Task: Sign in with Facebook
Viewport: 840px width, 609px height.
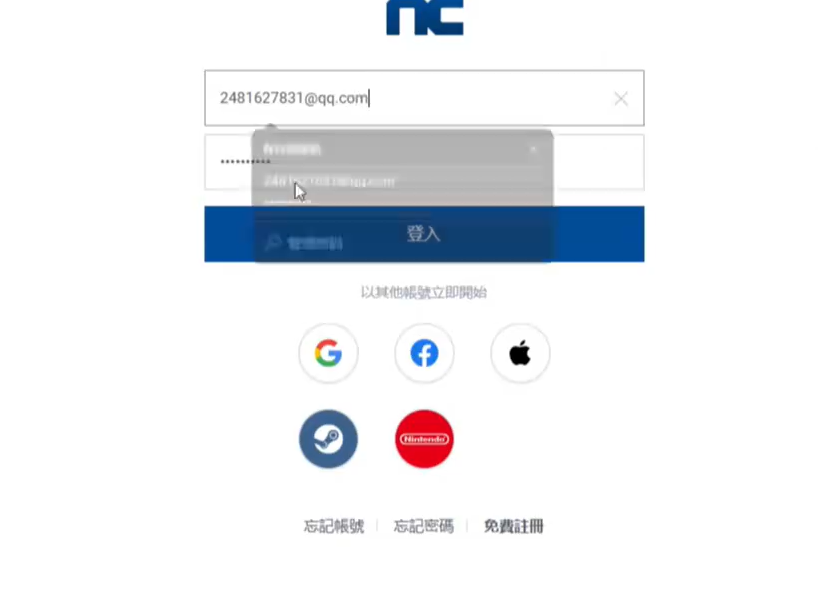Action: (x=424, y=353)
